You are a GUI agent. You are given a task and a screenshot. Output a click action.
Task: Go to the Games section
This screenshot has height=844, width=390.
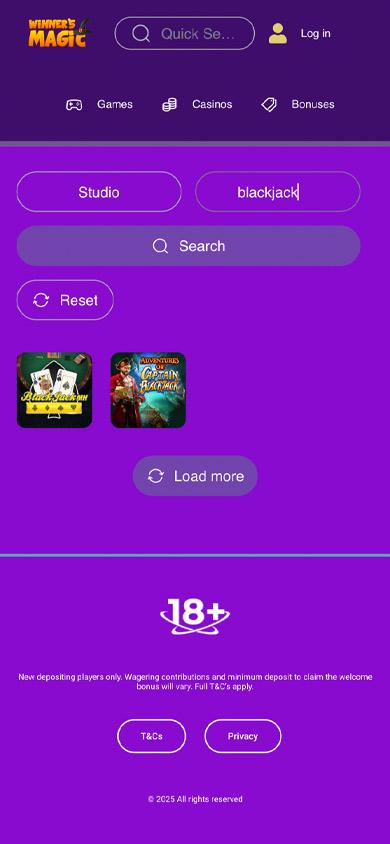point(99,104)
